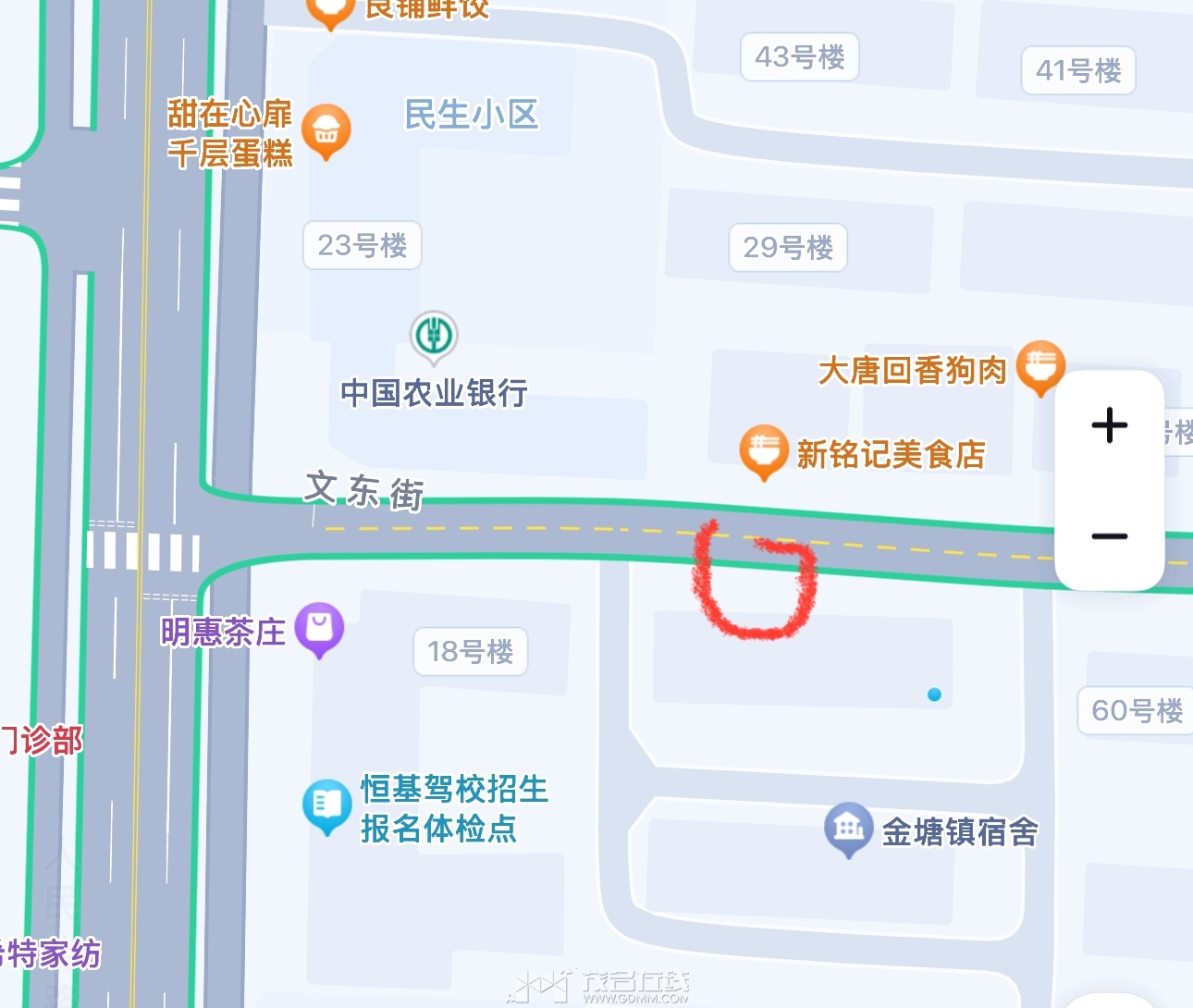The image size is (1193, 1008).
Task: Select the 明惠茶庄 shop marker
Action: [x=319, y=629]
